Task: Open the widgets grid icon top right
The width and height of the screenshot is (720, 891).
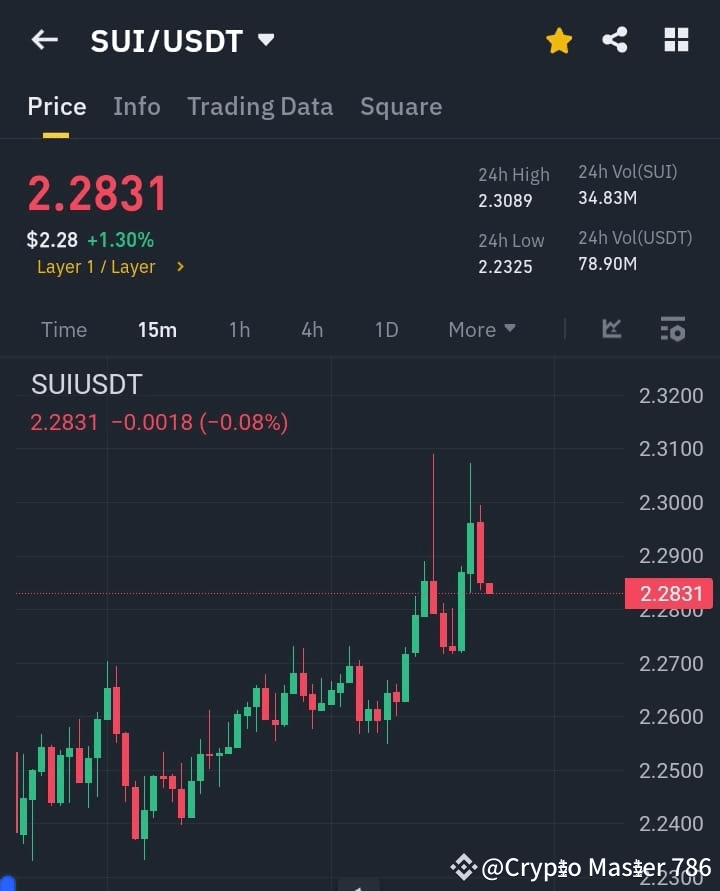Action: (x=676, y=40)
